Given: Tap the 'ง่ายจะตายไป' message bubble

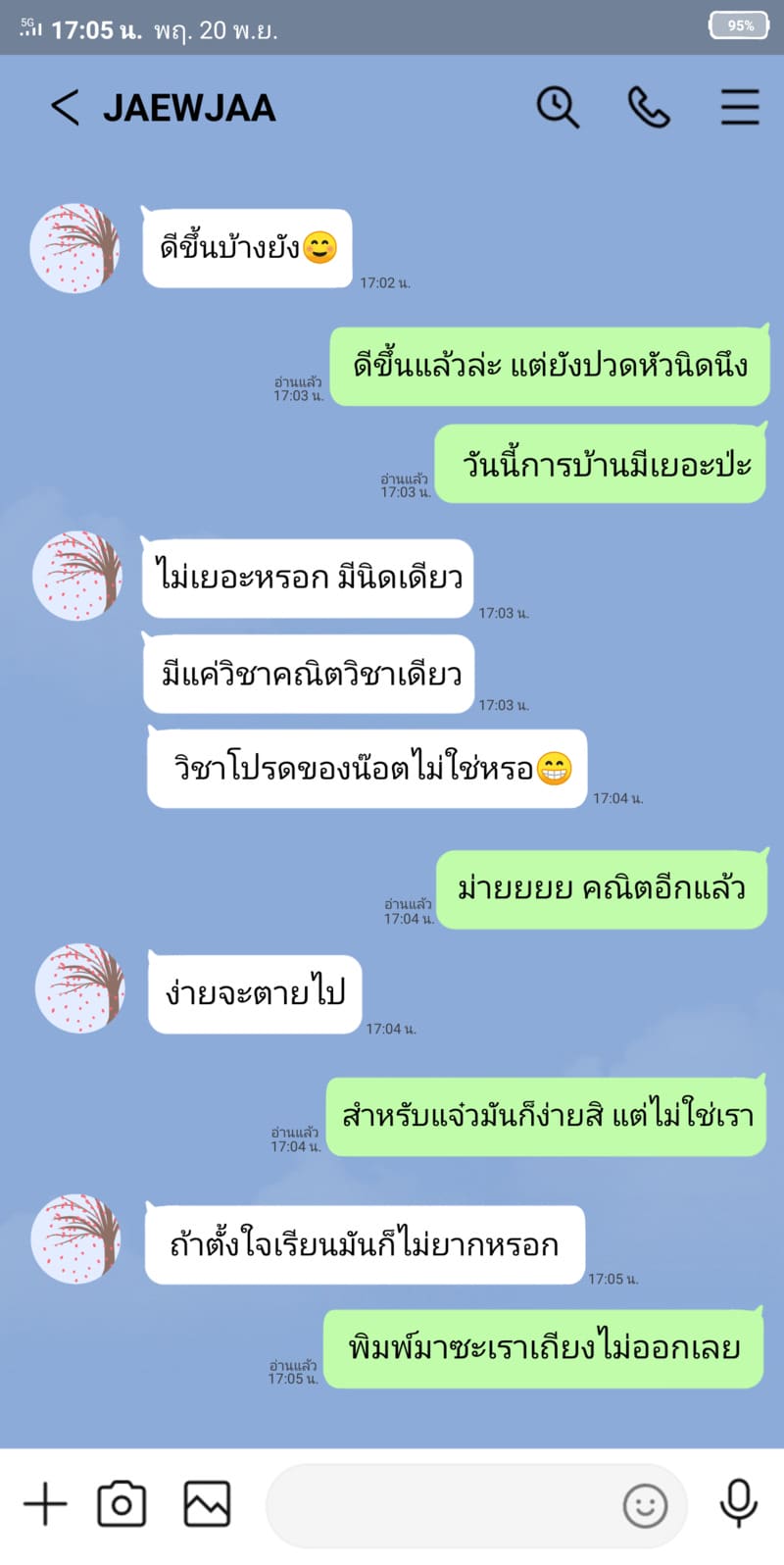Looking at the screenshot, I should pos(253,995).
